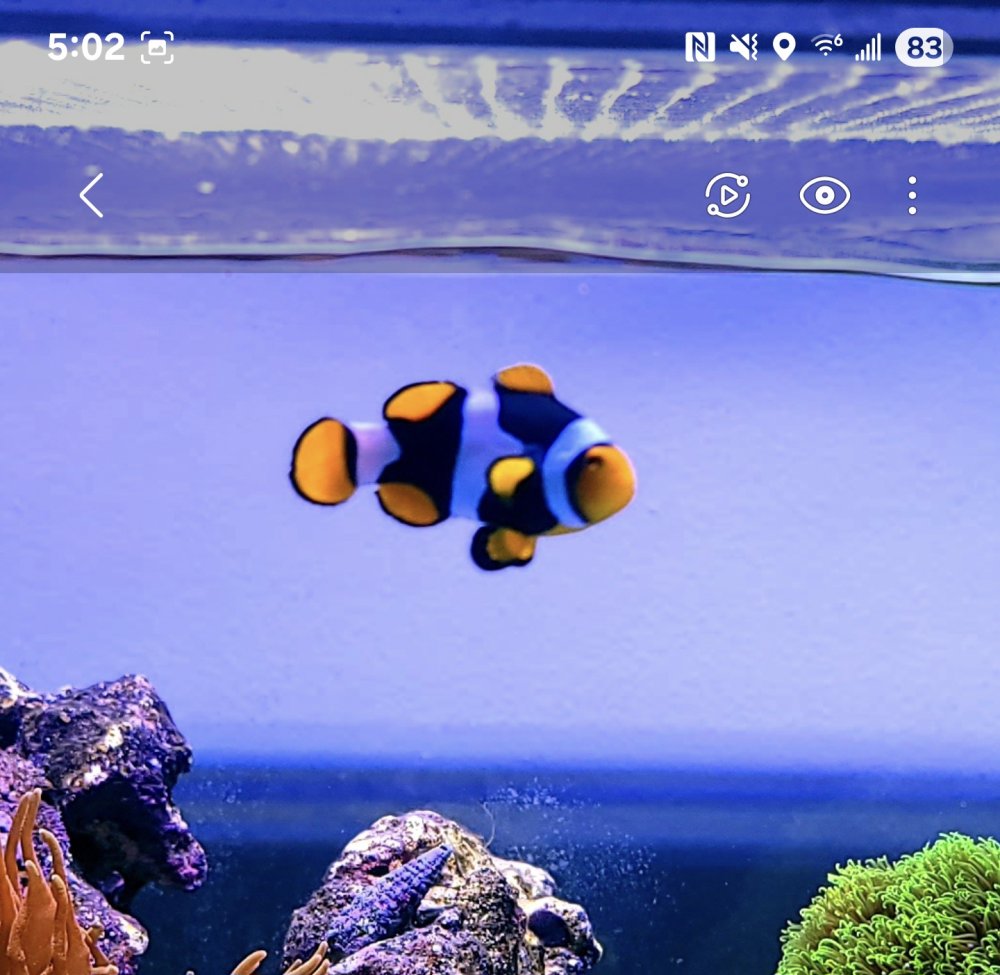
Task: Open the Bixby Vision eye icon
Action: point(825,196)
